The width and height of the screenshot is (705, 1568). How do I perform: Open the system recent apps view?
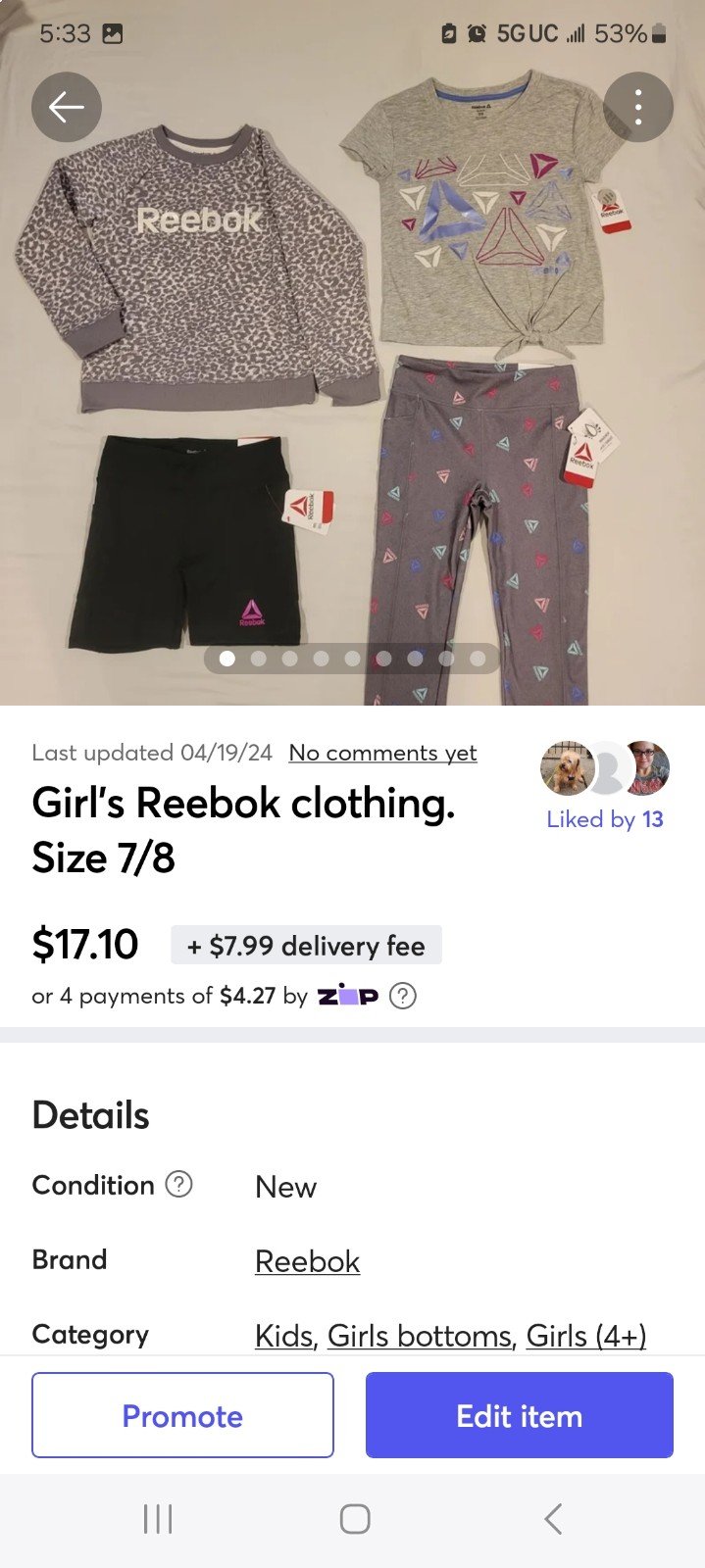[158, 1519]
